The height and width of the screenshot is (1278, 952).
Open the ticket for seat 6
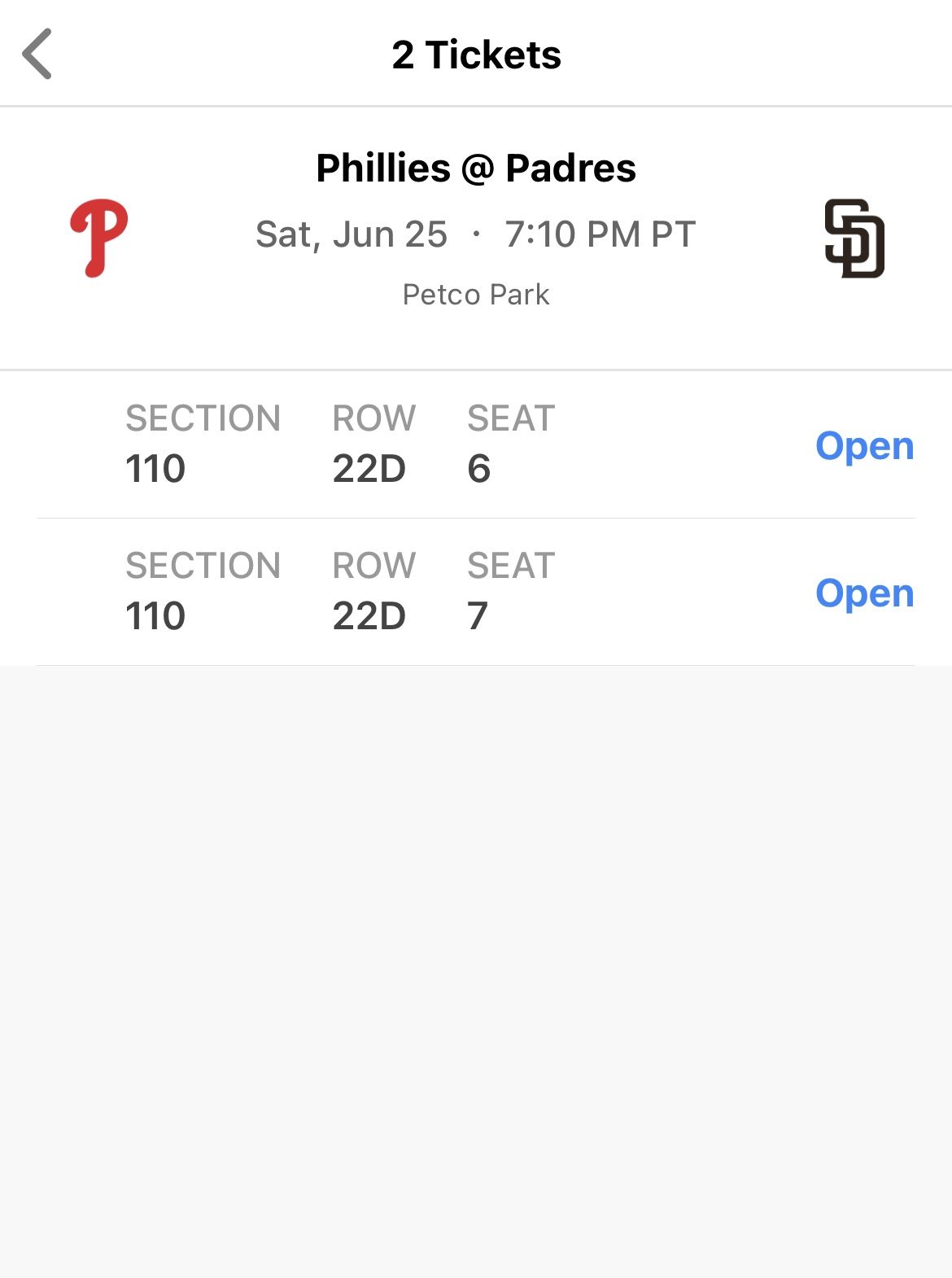[x=864, y=445]
